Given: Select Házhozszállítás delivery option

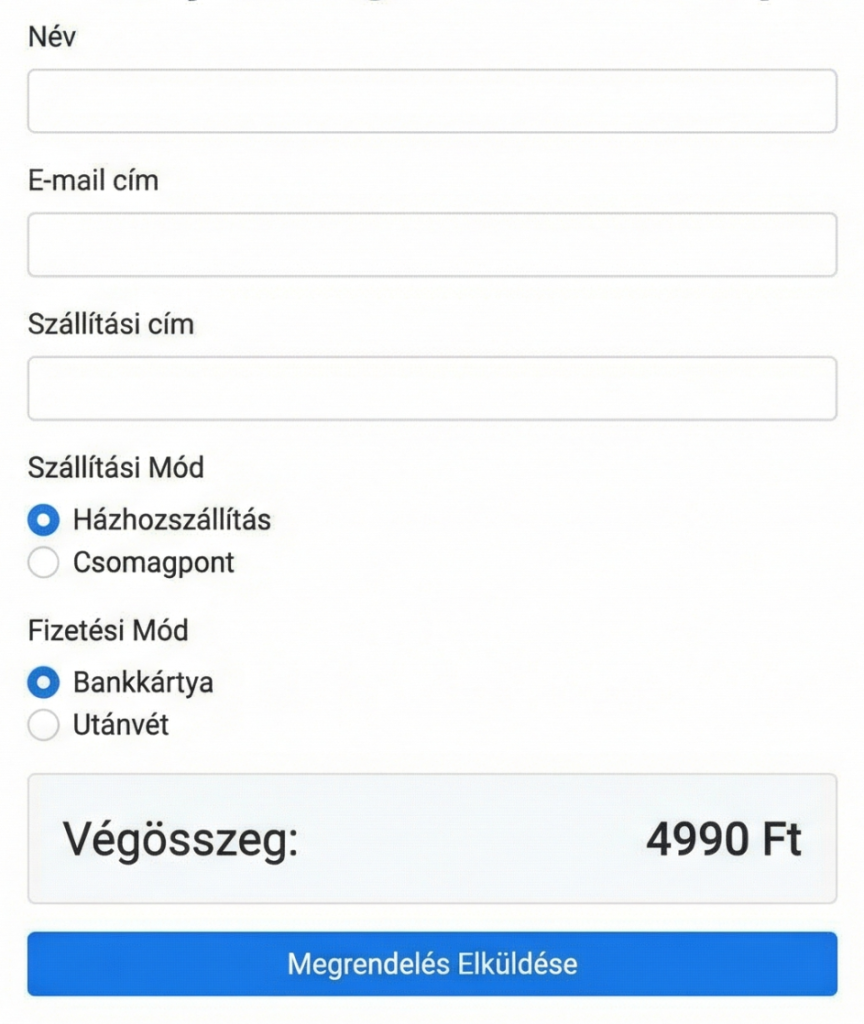Looking at the screenshot, I should click(x=44, y=520).
